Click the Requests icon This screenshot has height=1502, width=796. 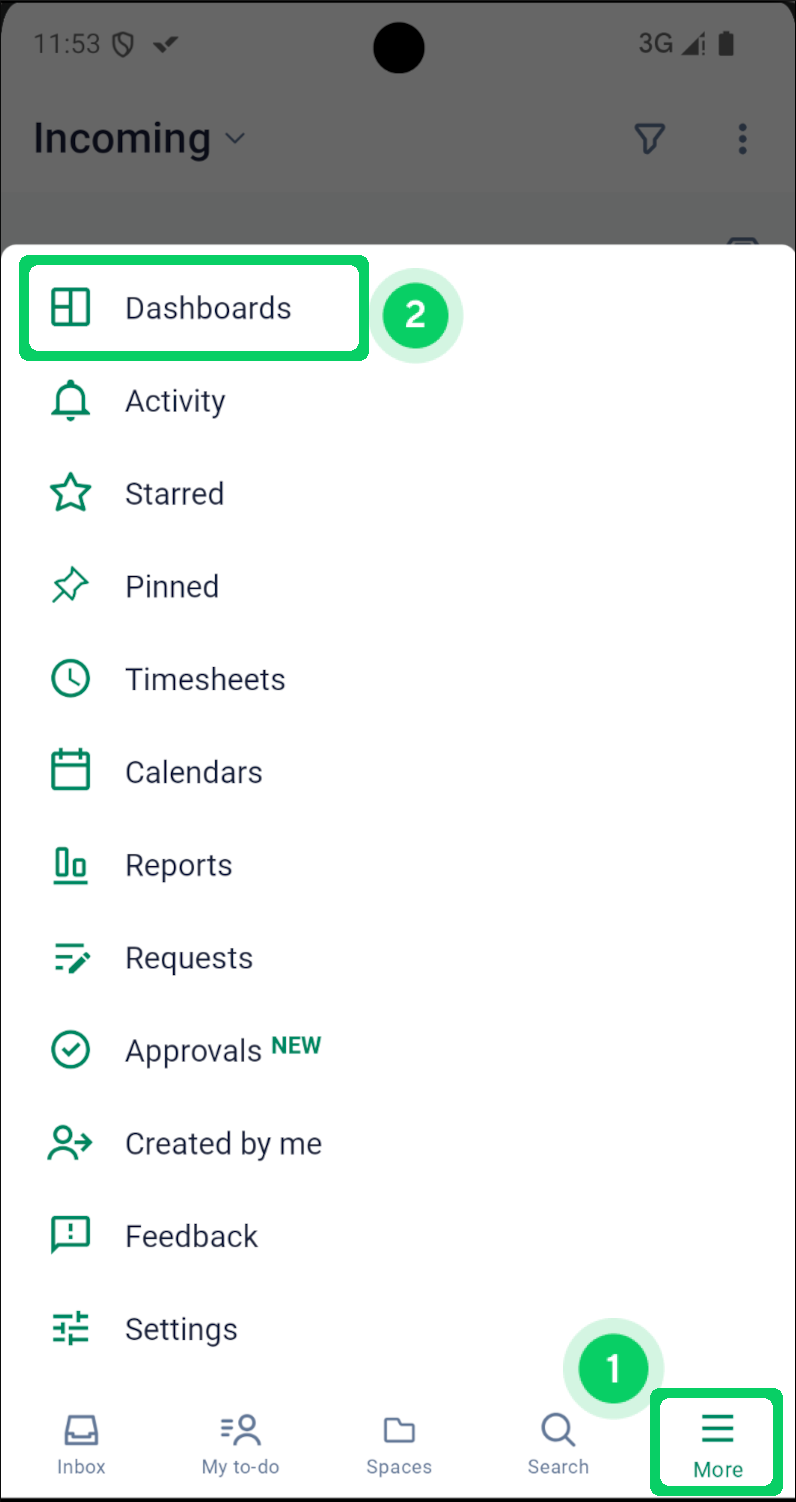[70, 957]
